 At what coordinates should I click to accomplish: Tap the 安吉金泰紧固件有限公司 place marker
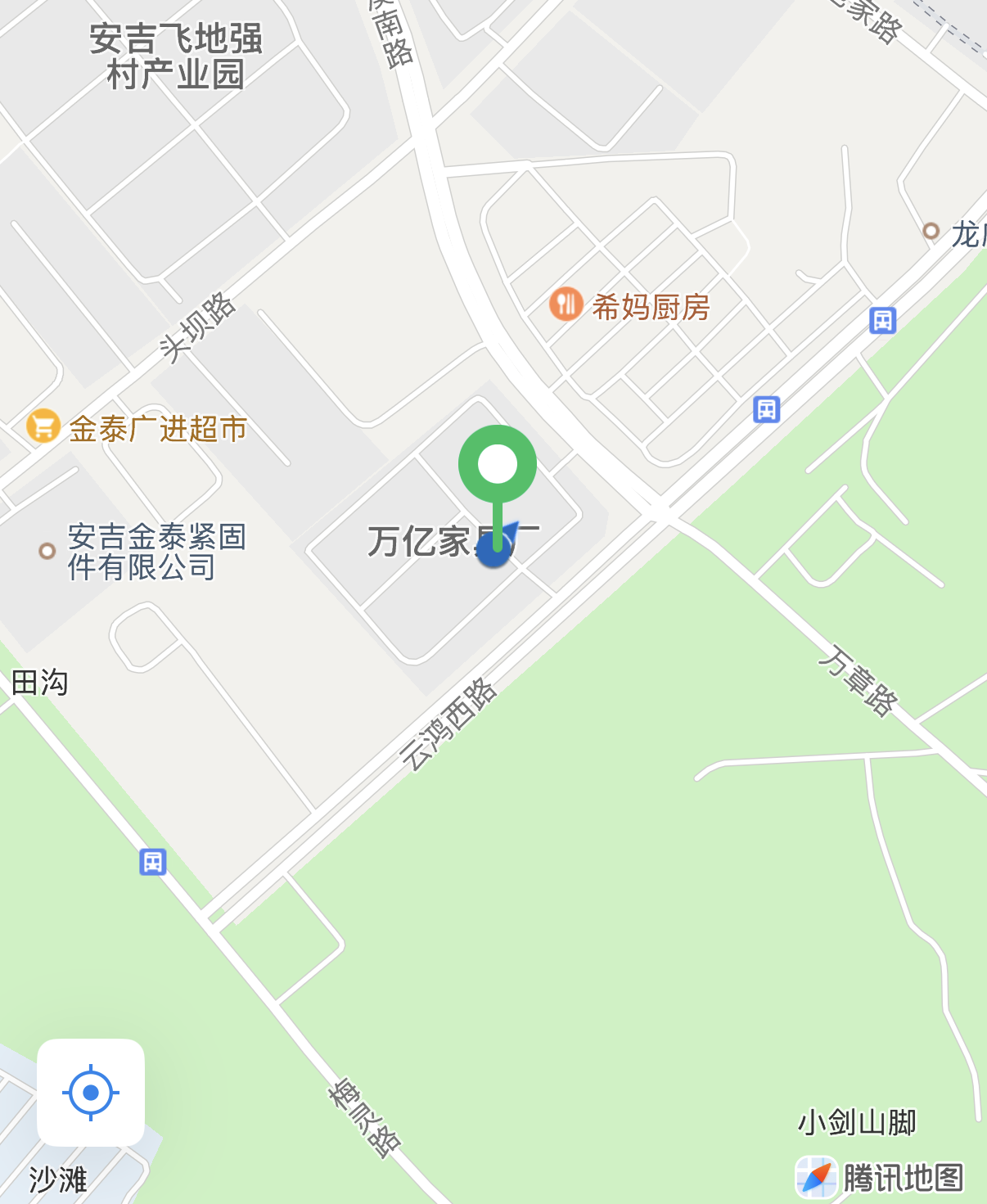point(47,551)
